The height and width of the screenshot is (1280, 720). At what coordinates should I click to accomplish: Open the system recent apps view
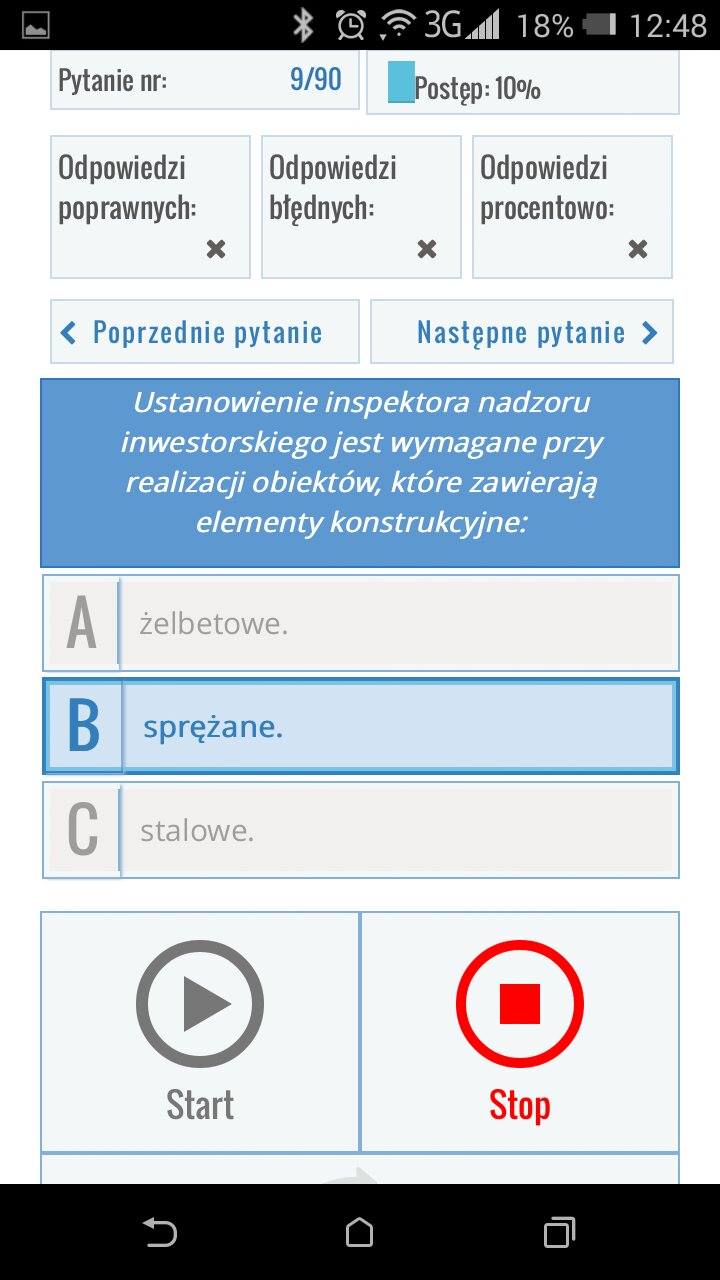[x=560, y=1232]
